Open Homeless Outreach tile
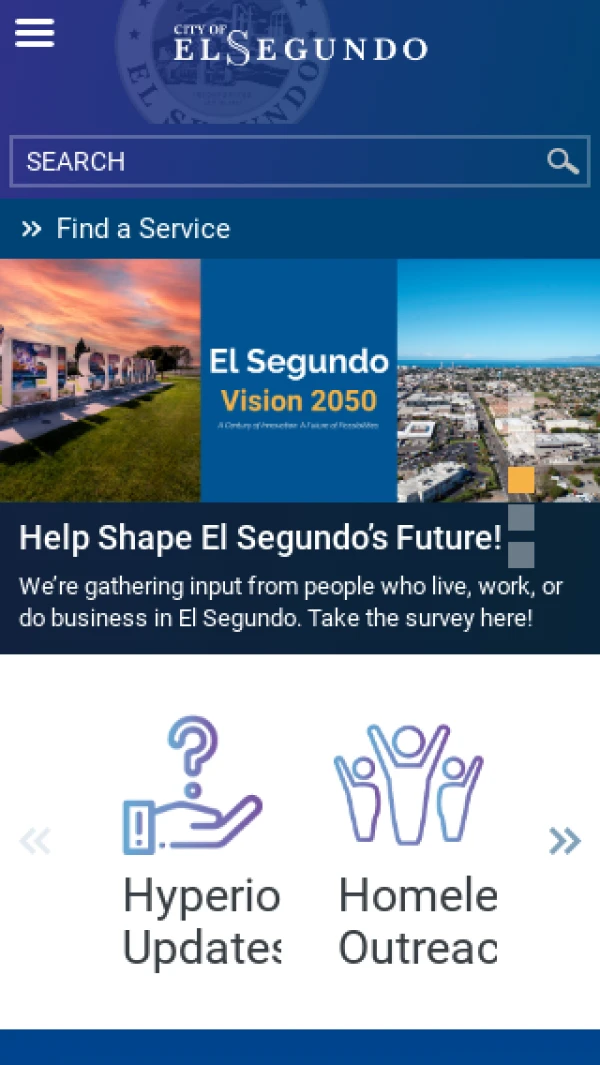The image size is (600, 1065). [x=415, y=840]
